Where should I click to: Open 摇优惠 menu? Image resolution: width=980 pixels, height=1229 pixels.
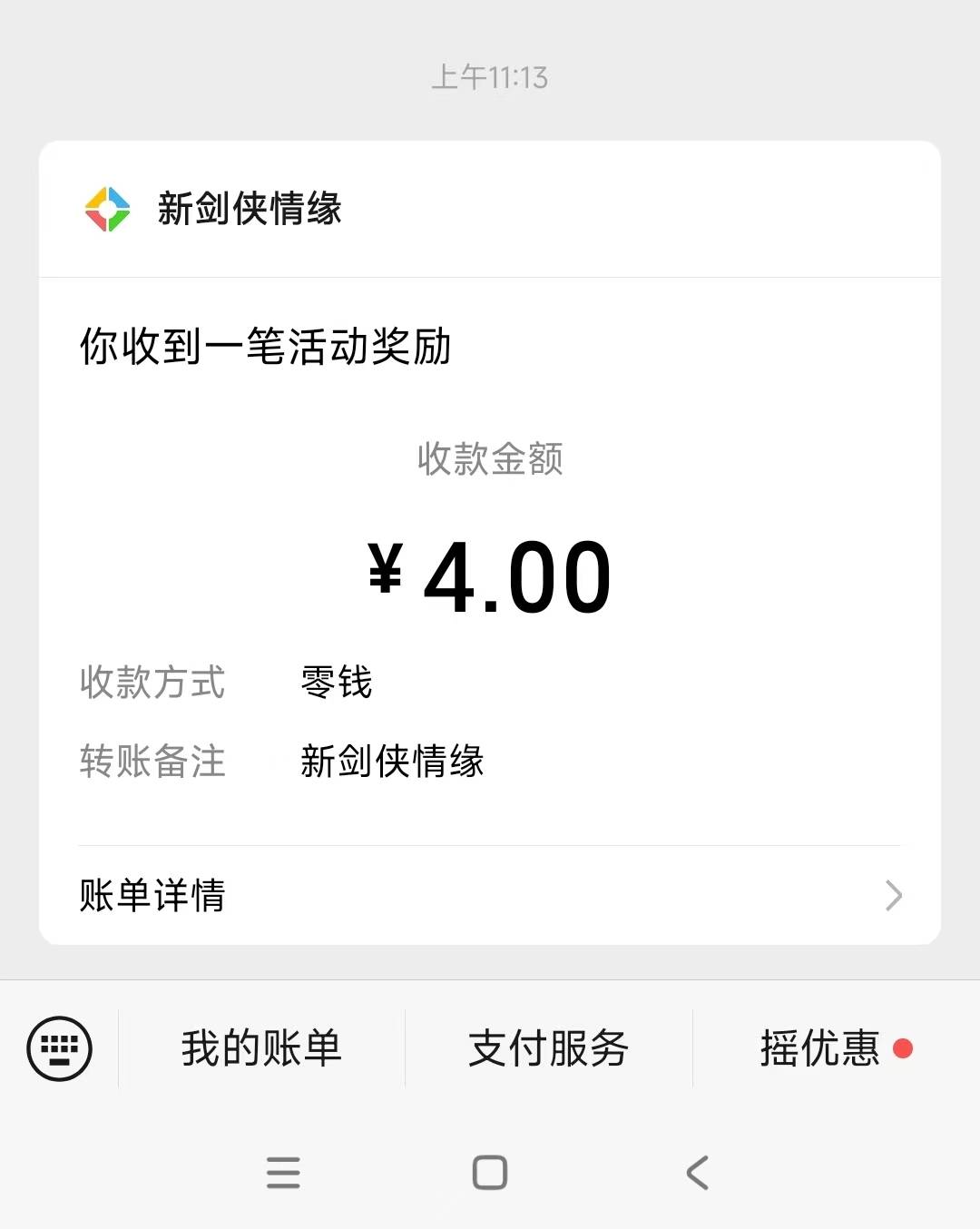[x=819, y=1048]
